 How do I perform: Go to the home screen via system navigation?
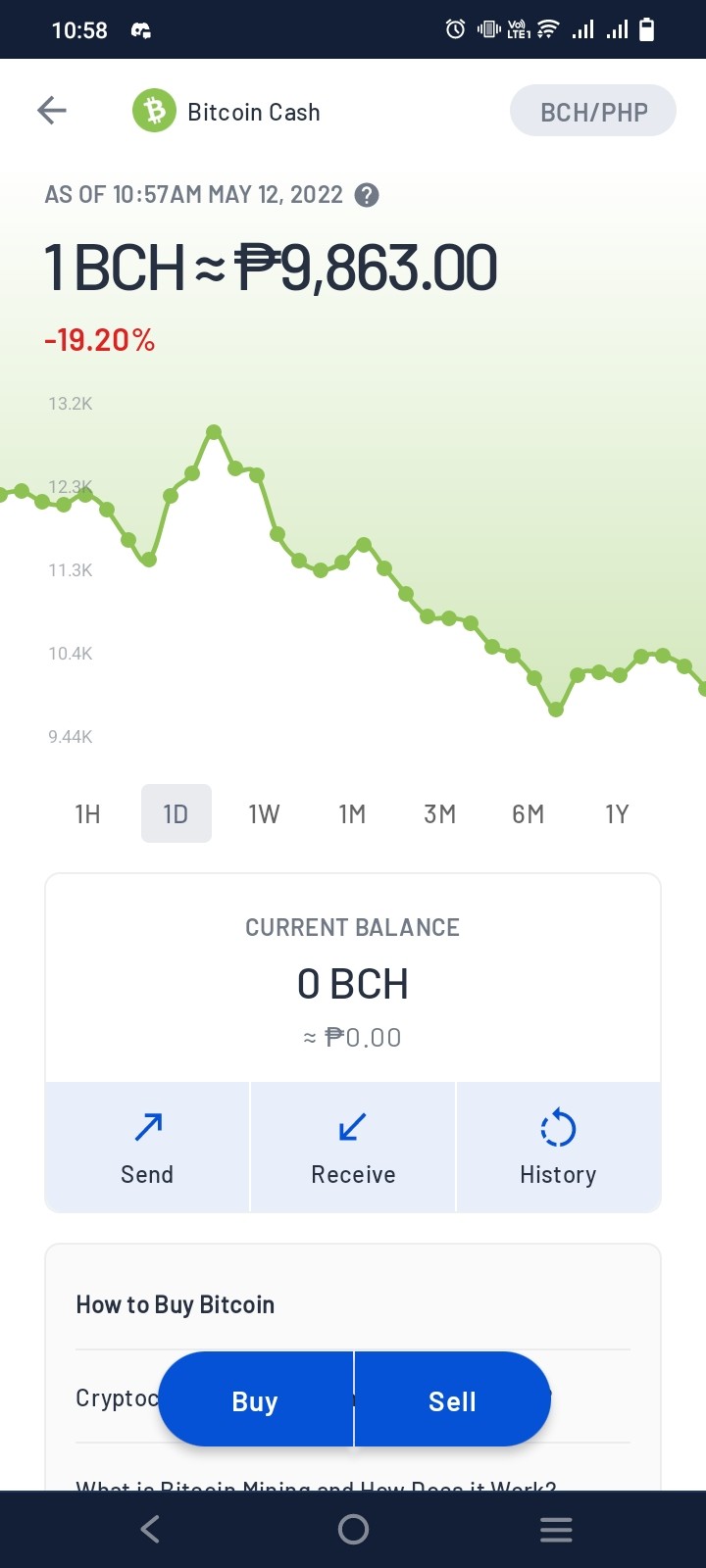pyautogui.click(x=353, y=1529)
